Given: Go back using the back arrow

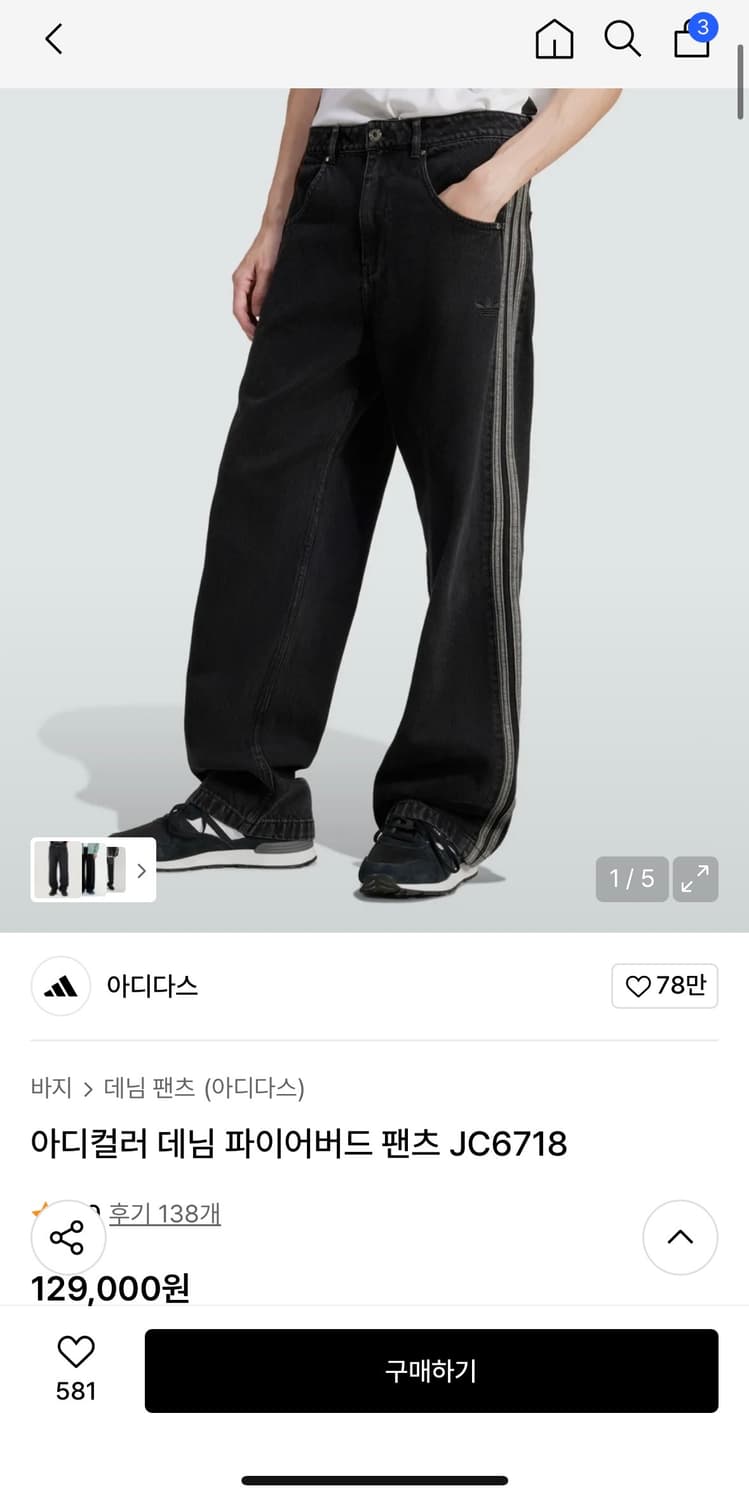Looking at the screenshot, I should [52, 40].
